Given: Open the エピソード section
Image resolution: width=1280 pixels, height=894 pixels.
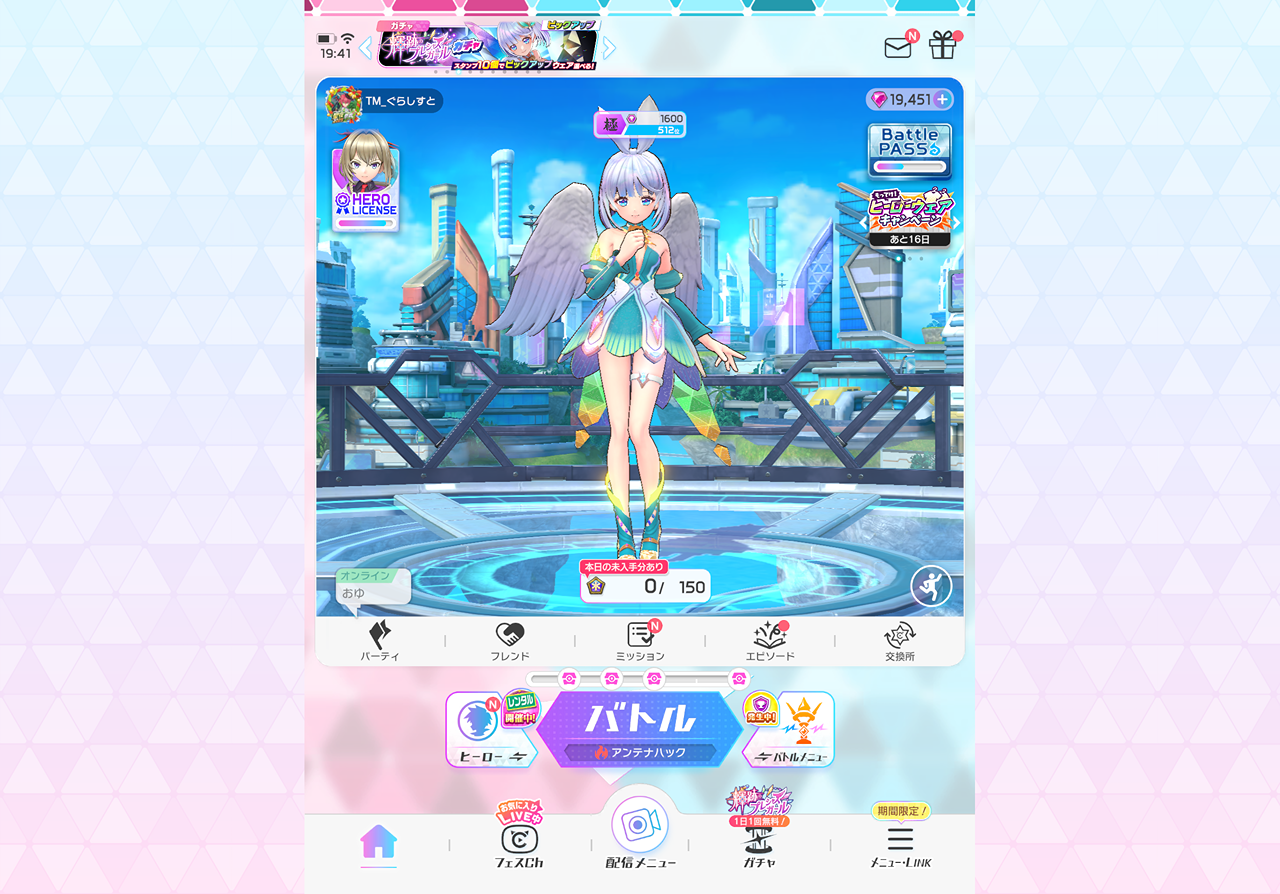Looking at the screenshot, I should coord(770,641).
